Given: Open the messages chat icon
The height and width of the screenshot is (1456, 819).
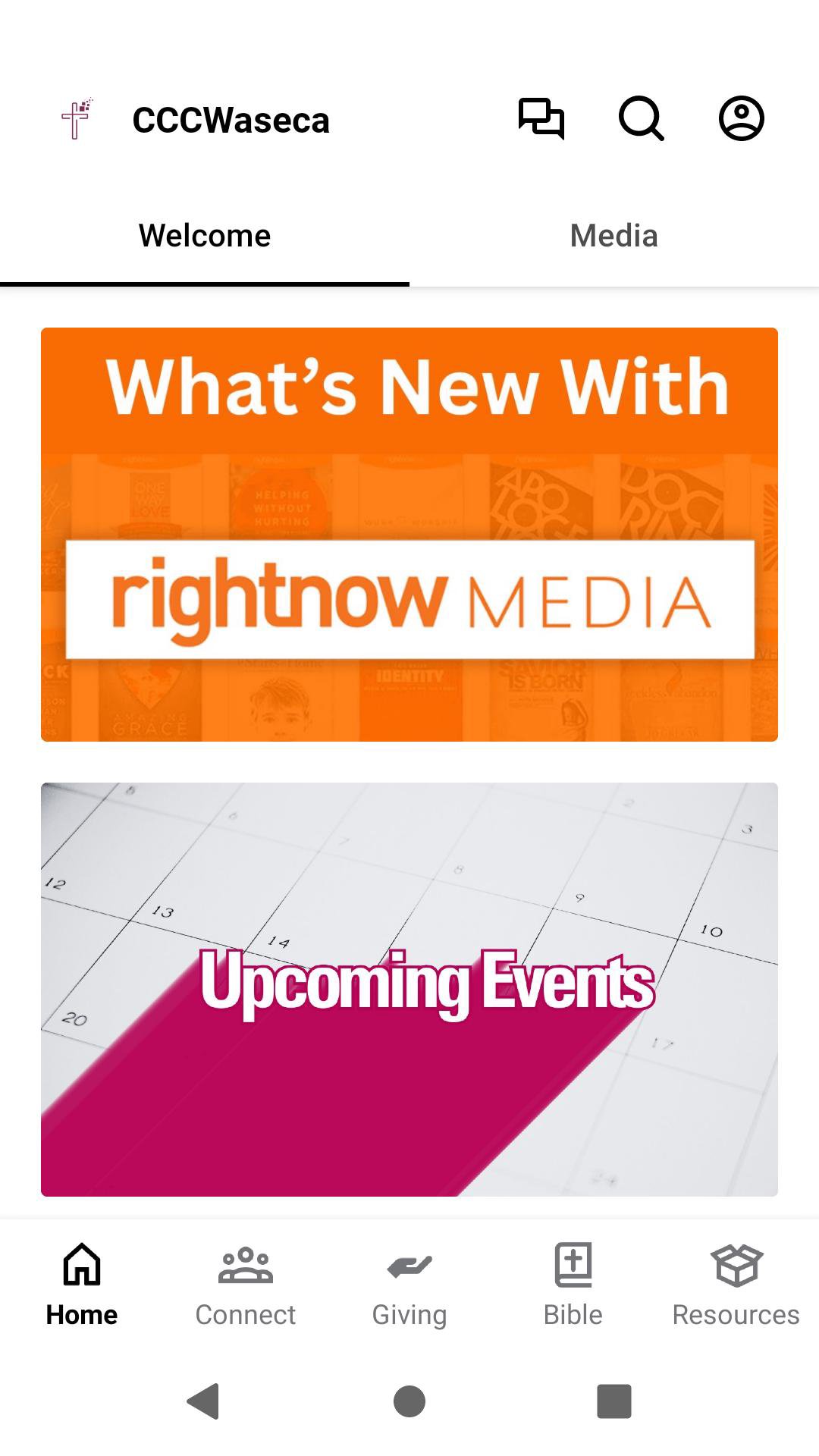Looking at the screenshot, I should coord(541,119).
